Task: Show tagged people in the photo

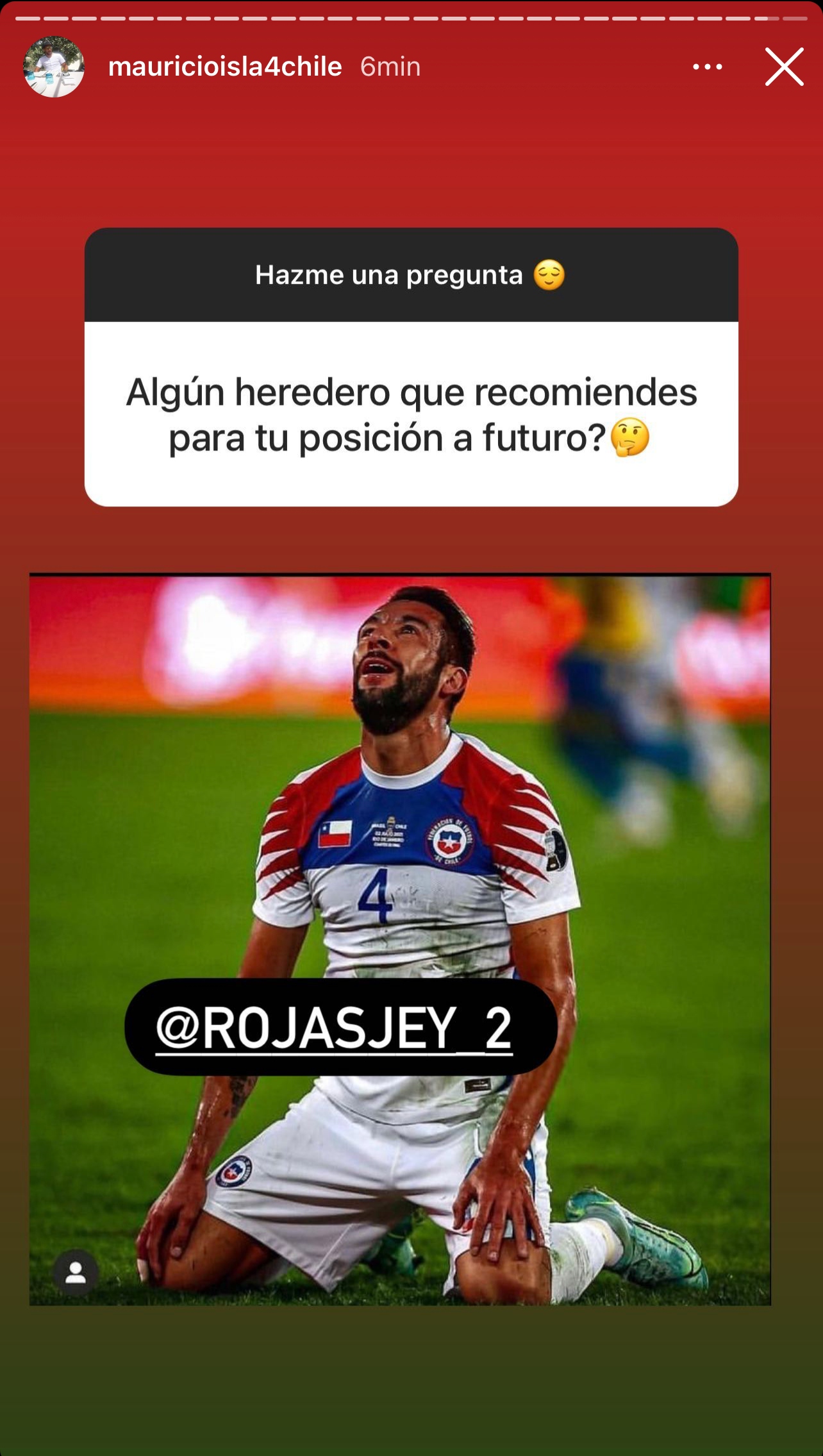Action: [76, 1271]
